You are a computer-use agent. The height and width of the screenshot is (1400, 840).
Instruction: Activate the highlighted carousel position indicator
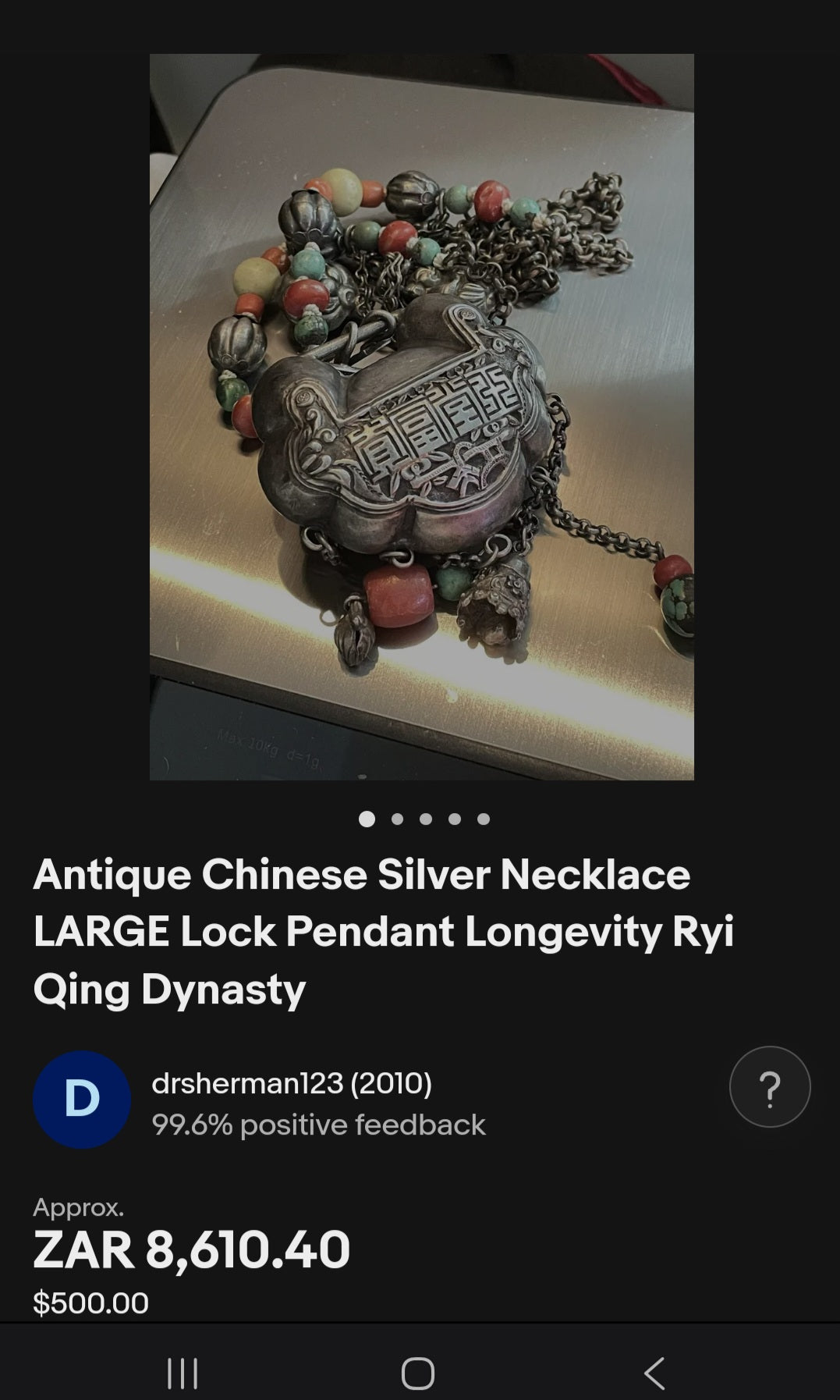(x=365, y=817)
